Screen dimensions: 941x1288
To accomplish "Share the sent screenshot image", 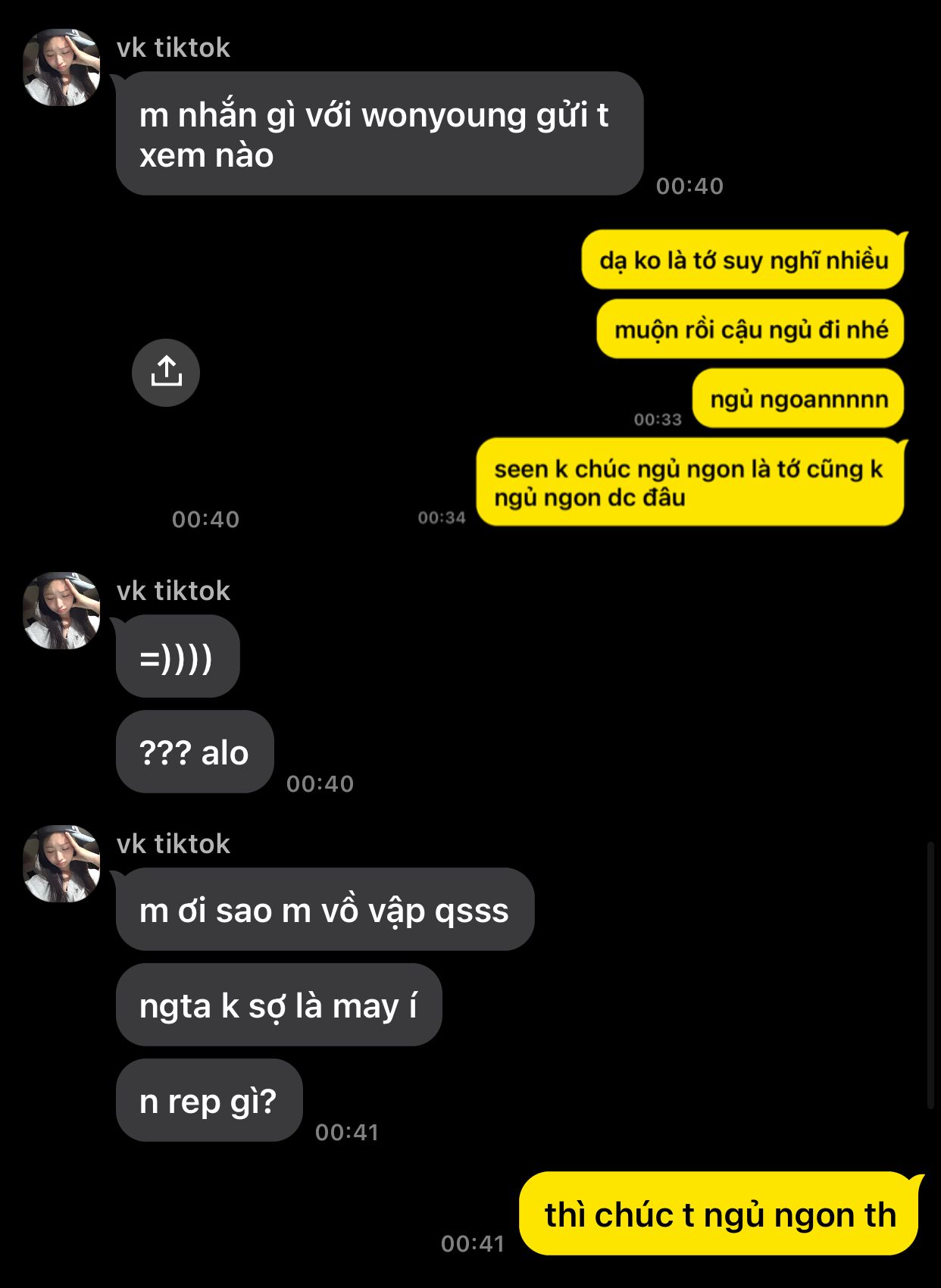I will 166,372.
